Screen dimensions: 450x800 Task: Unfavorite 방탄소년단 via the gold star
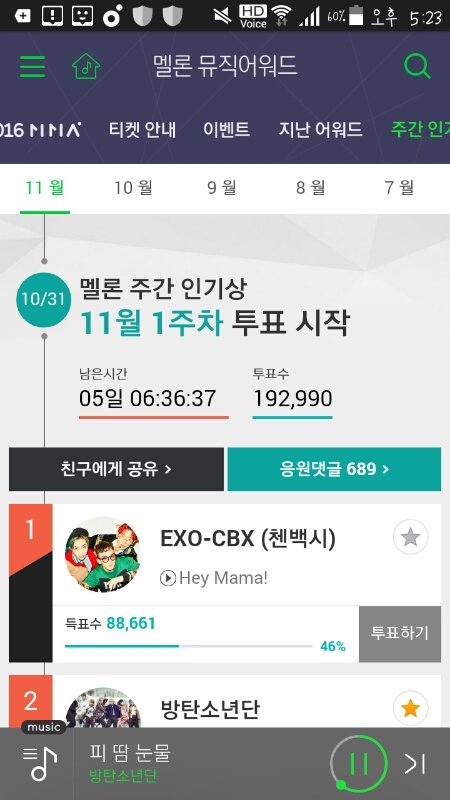pos(411,708)
